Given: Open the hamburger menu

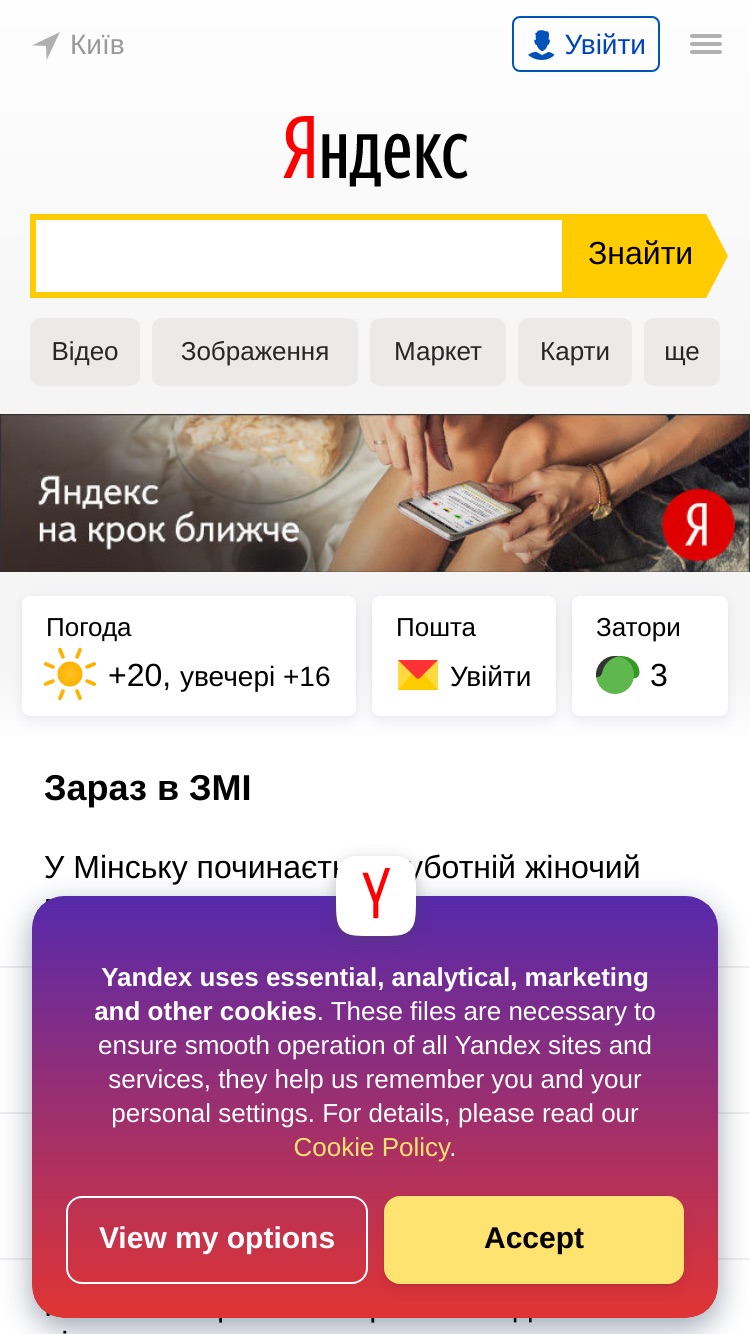Looking at the screenshot, I should coord(706,44).
